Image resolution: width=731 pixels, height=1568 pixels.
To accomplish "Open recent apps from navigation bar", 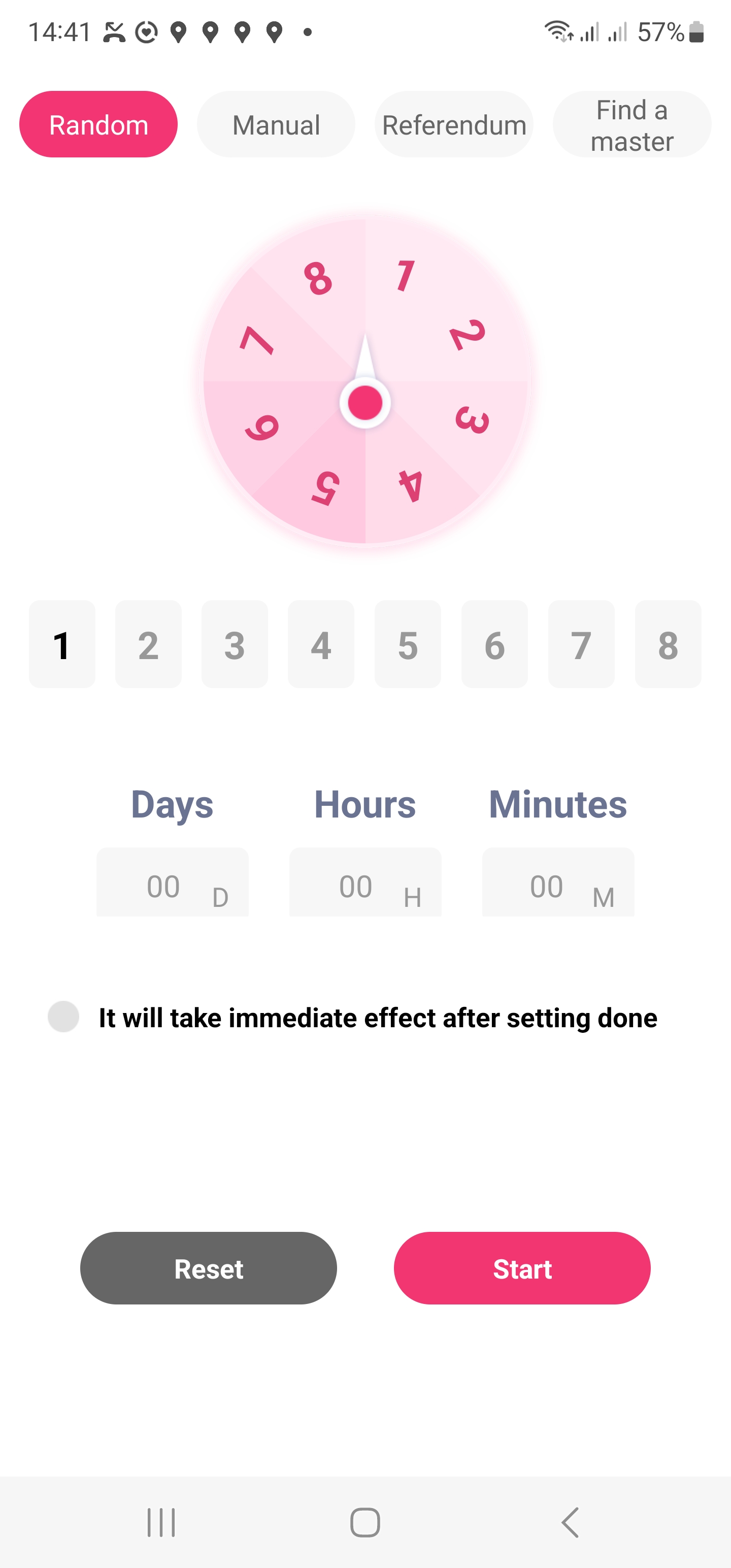I will pos(161,1523).
